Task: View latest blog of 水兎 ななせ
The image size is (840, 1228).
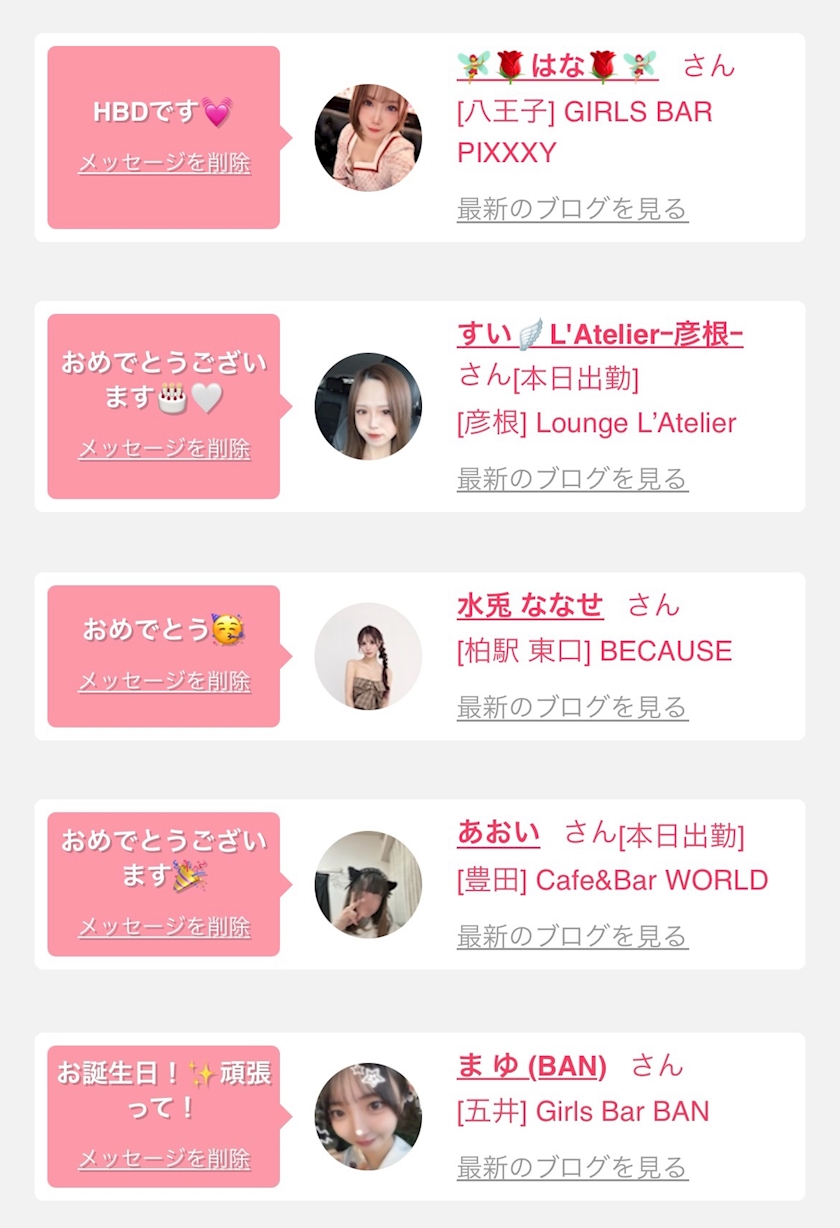Action: pos(572,707)
